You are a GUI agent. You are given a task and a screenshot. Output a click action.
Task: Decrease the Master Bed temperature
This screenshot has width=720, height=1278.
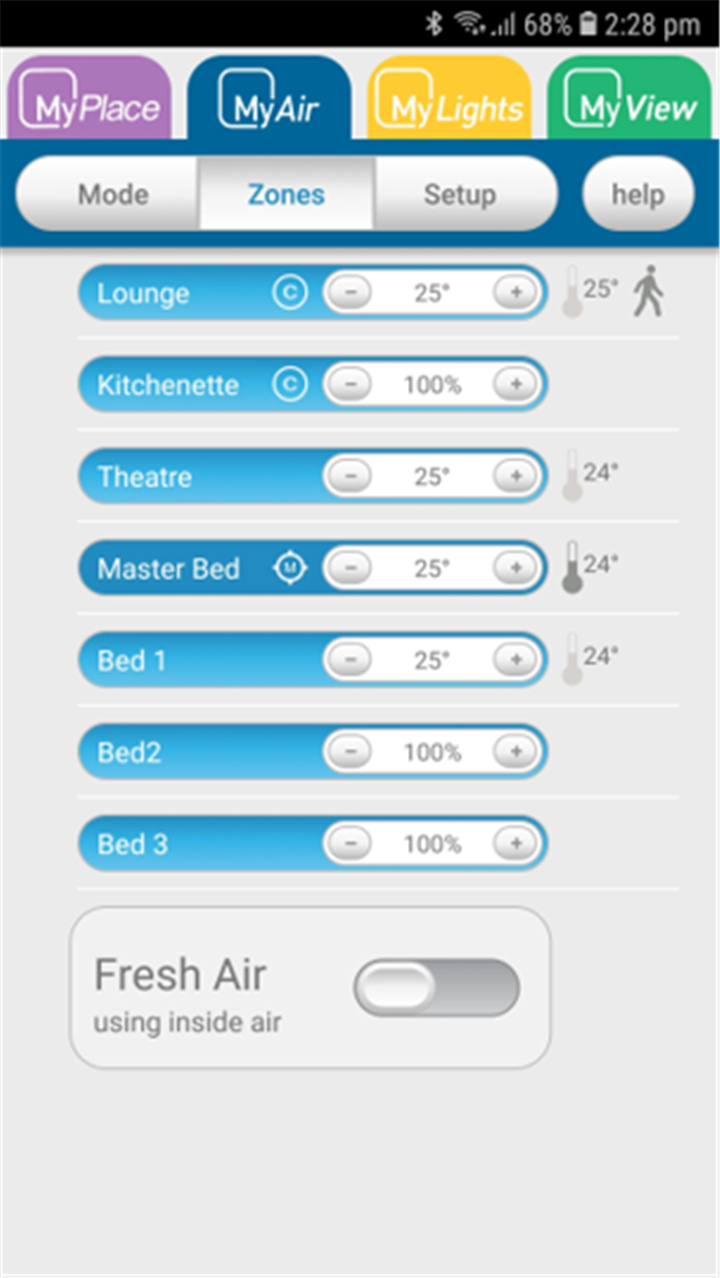coord(349,569)
